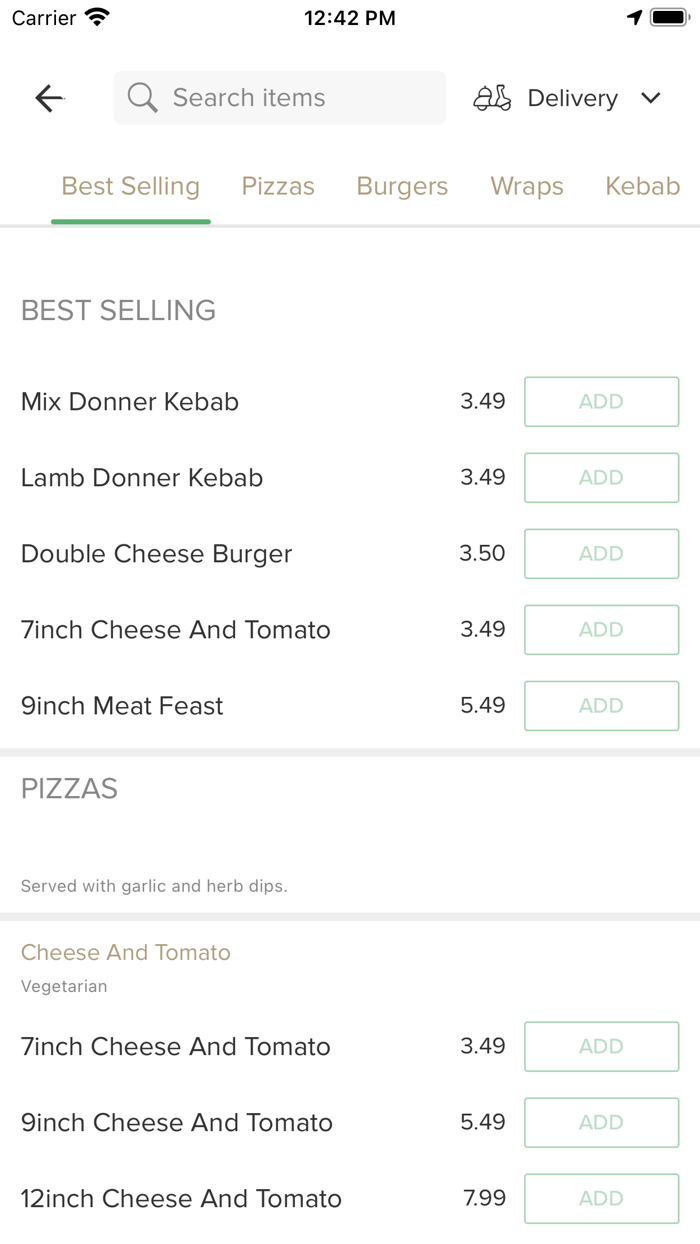Add Double Cheese Burger to order
This screenshot has width=700, height=1244.
coord(601,554)
